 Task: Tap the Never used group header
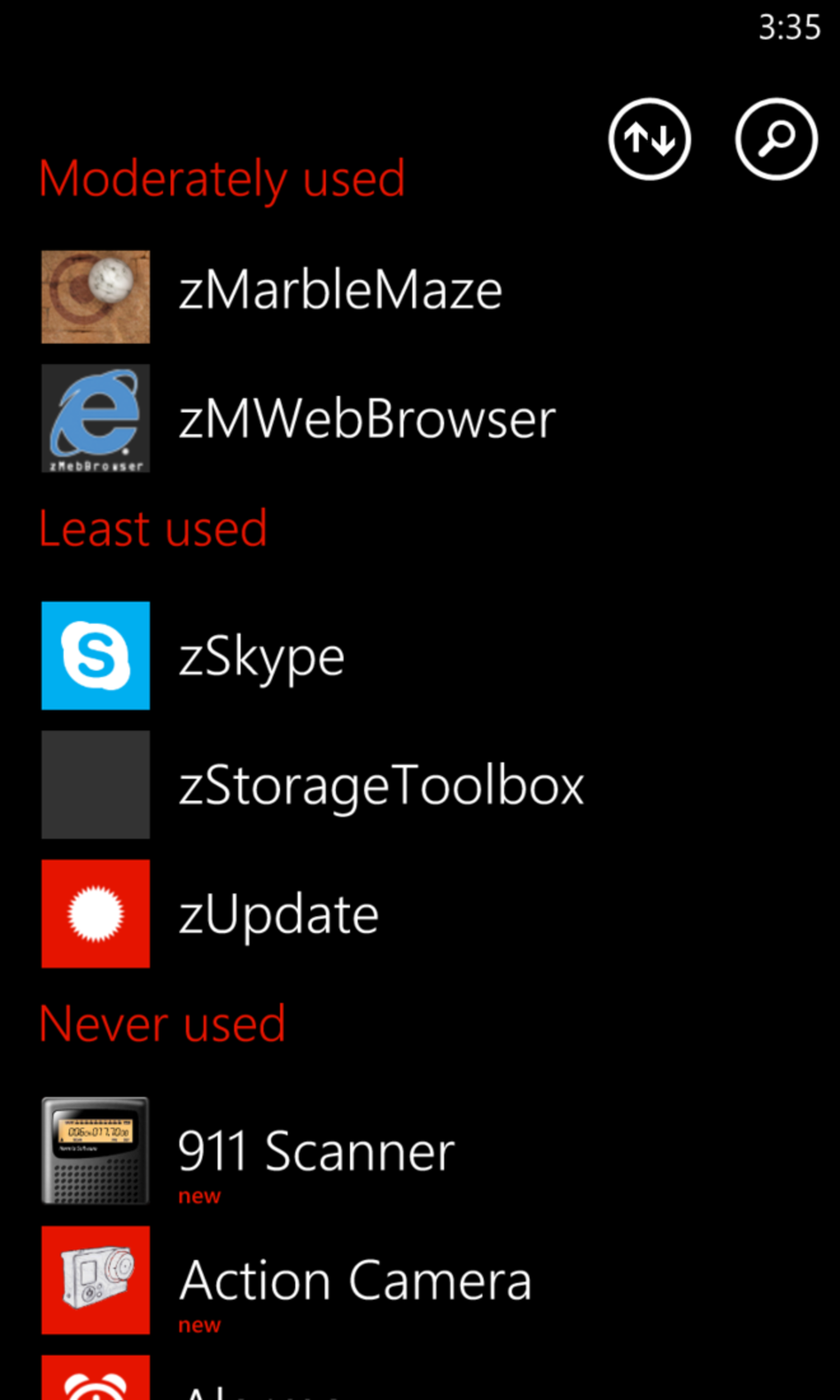pyautogui.click(x=162, y=1024)
